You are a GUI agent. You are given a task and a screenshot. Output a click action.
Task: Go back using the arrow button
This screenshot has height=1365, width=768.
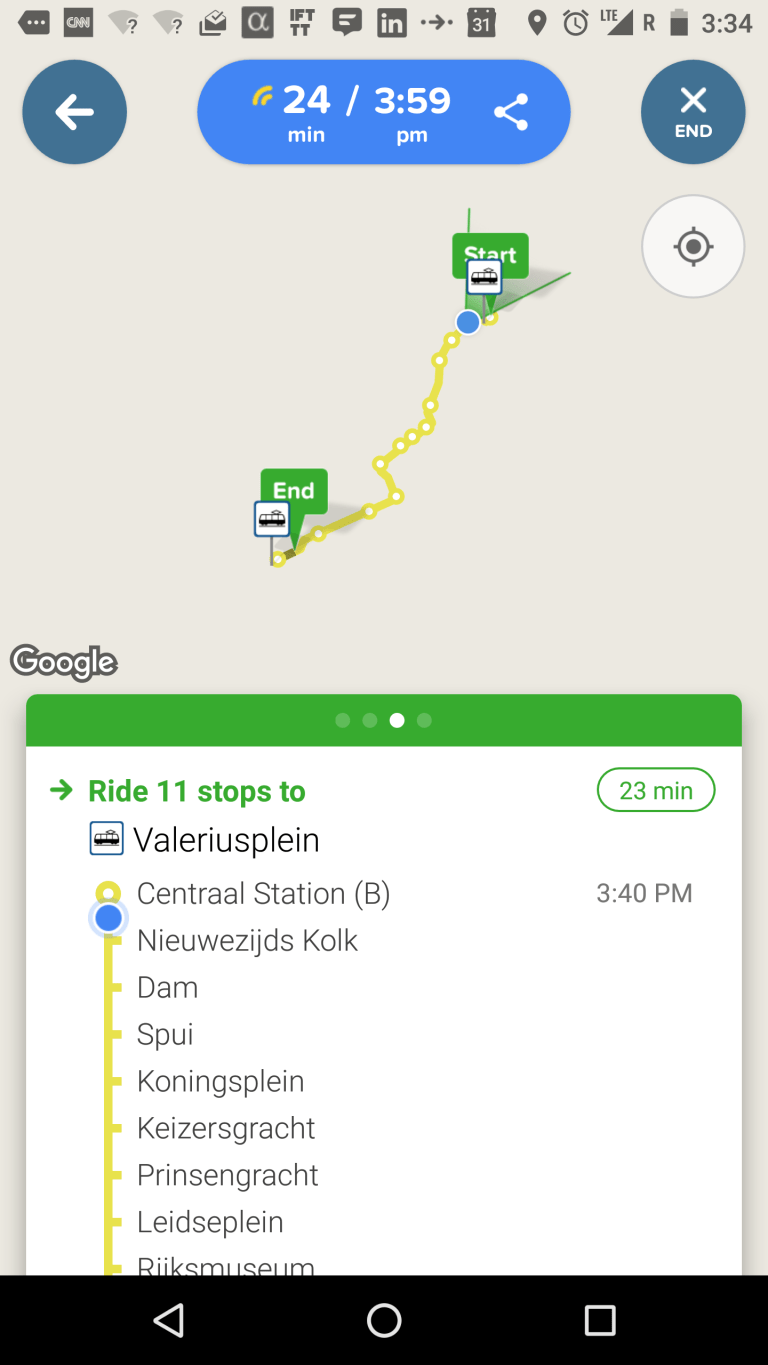pyautogui.click(x=75, y=112)
